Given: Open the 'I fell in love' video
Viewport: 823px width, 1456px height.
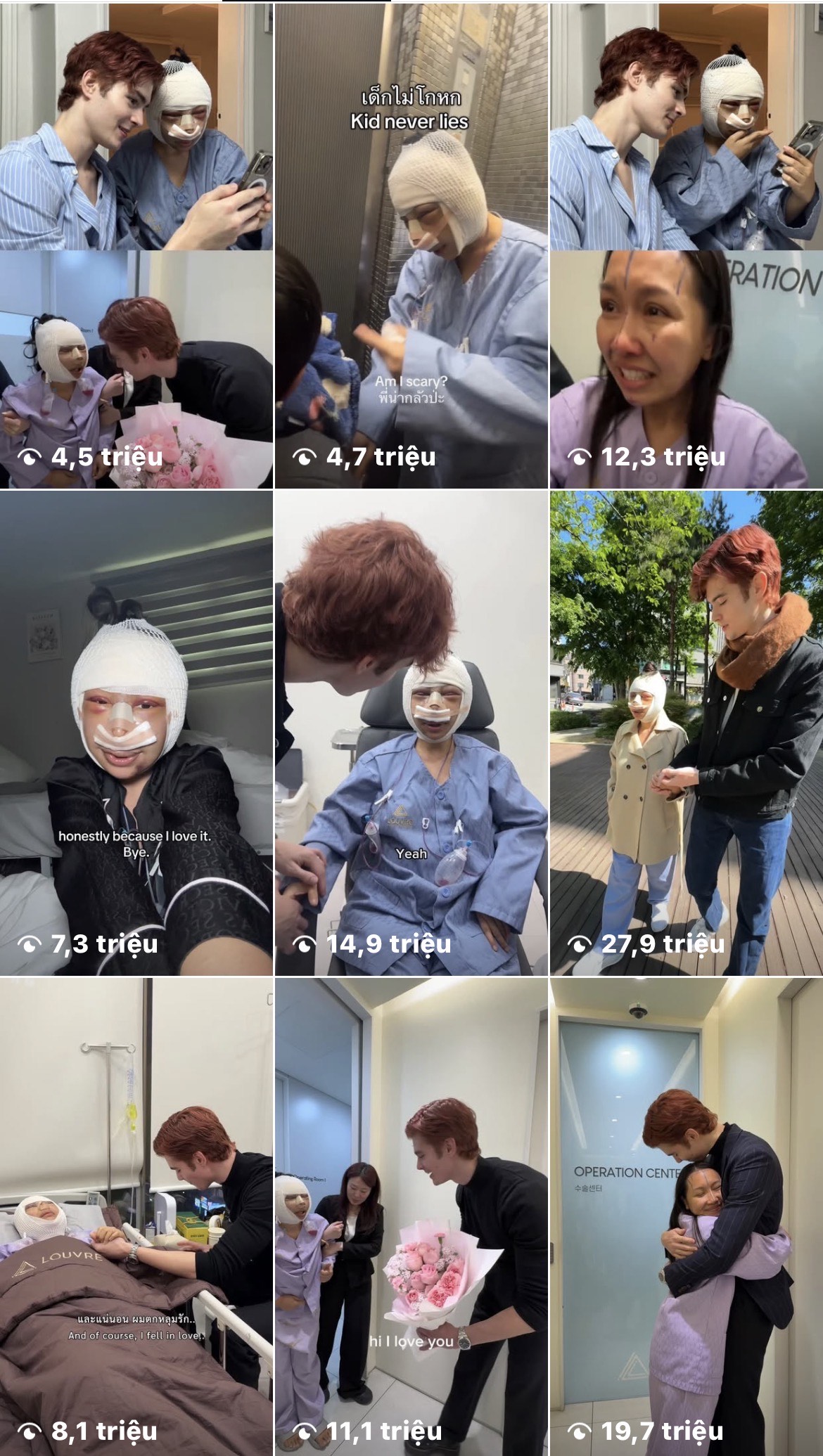Looking at the screenshot, I should pos(136,1216).
